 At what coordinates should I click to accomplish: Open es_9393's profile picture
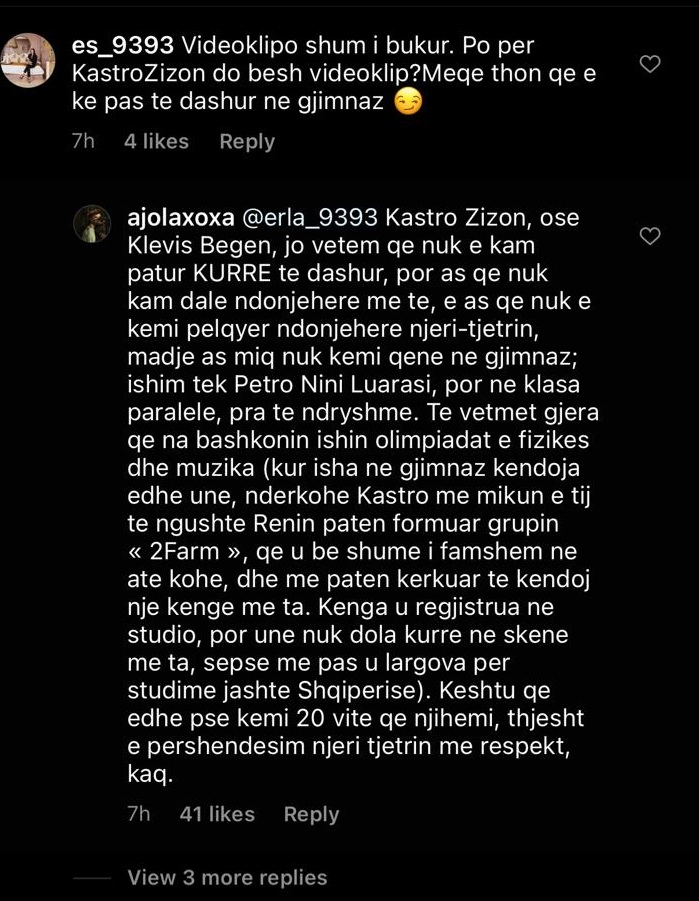(31, 60)
